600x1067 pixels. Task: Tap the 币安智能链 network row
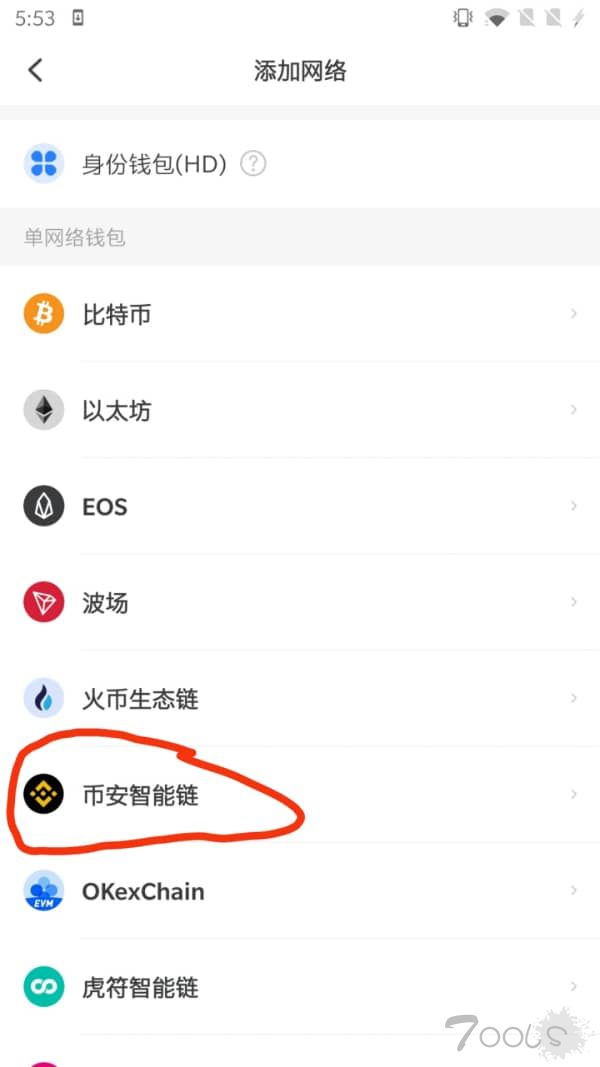click(x=300, y=794)
